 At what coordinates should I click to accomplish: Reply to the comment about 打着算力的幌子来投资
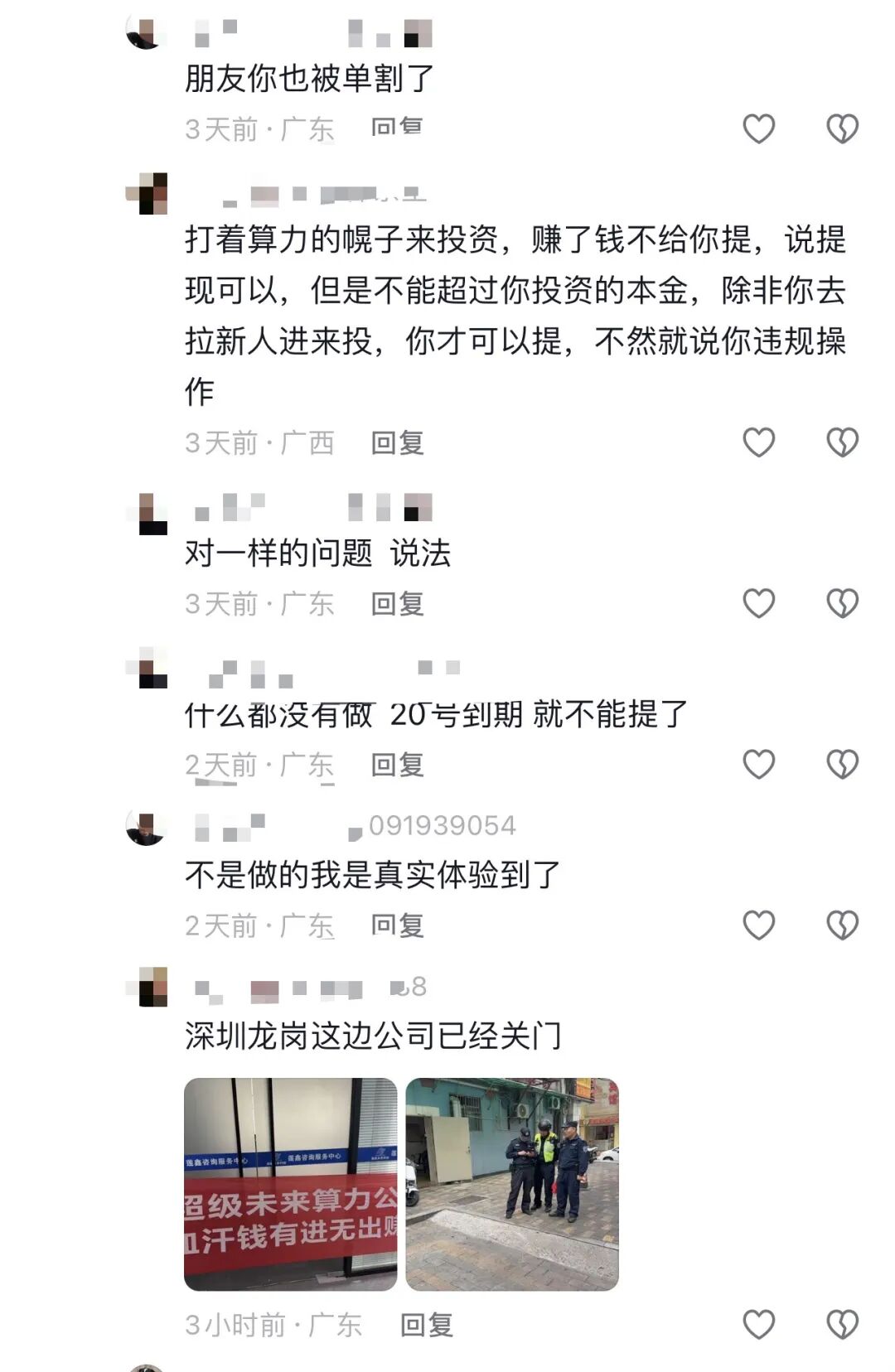tap(397, 443)
